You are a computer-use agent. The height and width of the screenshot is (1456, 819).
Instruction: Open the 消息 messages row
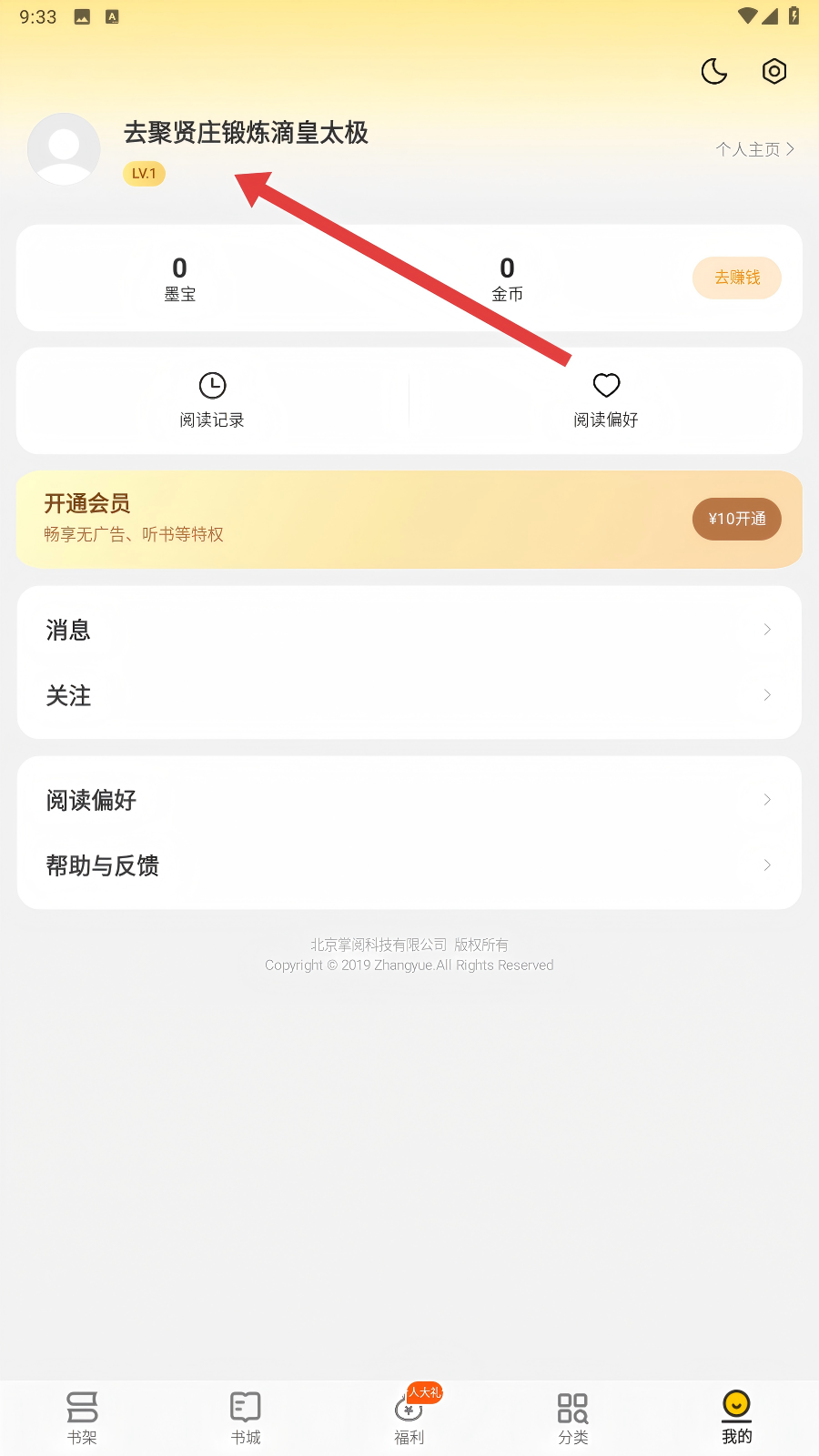tap(409, 630)
